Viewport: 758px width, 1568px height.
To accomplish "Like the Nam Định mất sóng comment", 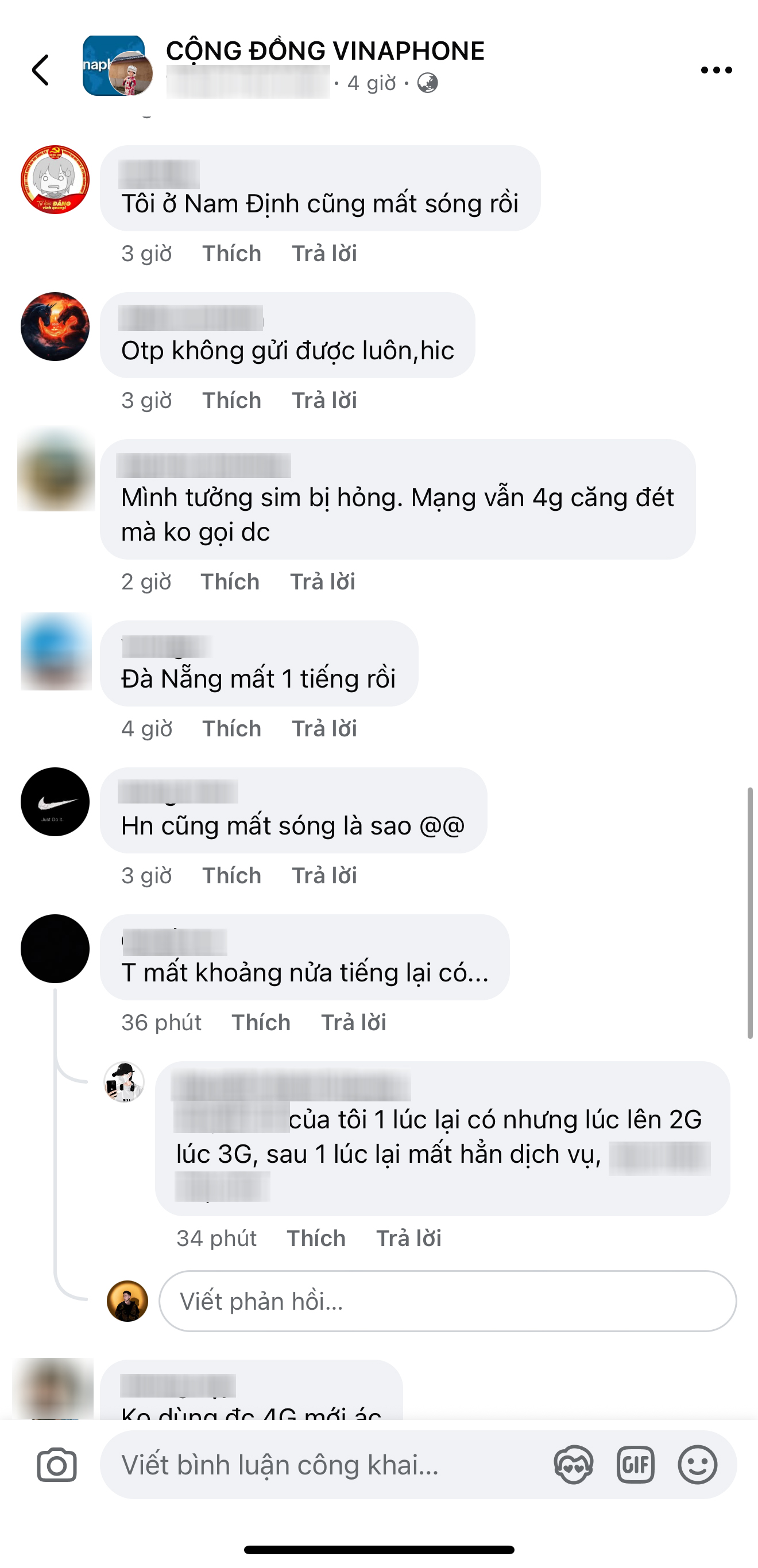I will coord(231,253).
